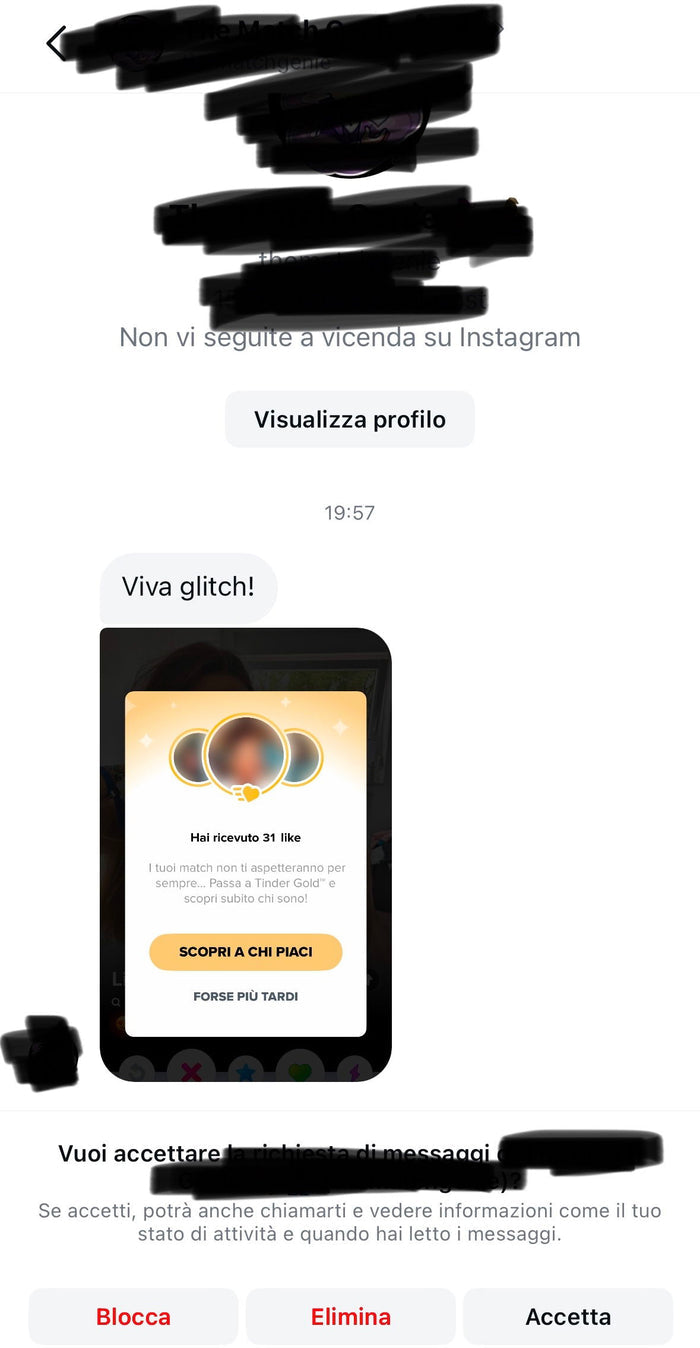Viewport: 700px width, 1348px height.
Task: Accept the message request with Accetta
Action: (x=567, y=1317)
